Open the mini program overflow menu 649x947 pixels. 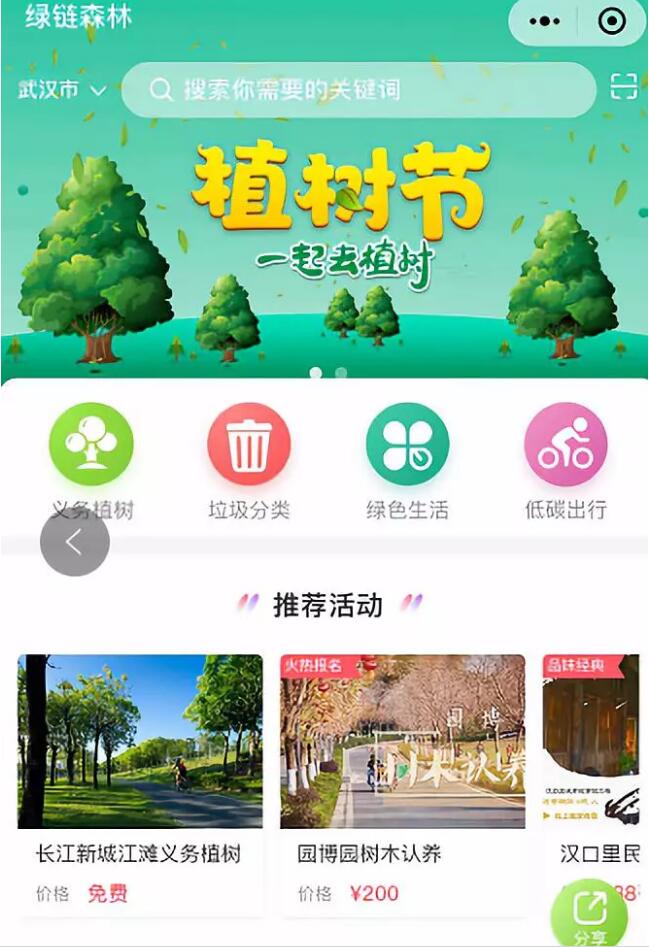point(545,21)
